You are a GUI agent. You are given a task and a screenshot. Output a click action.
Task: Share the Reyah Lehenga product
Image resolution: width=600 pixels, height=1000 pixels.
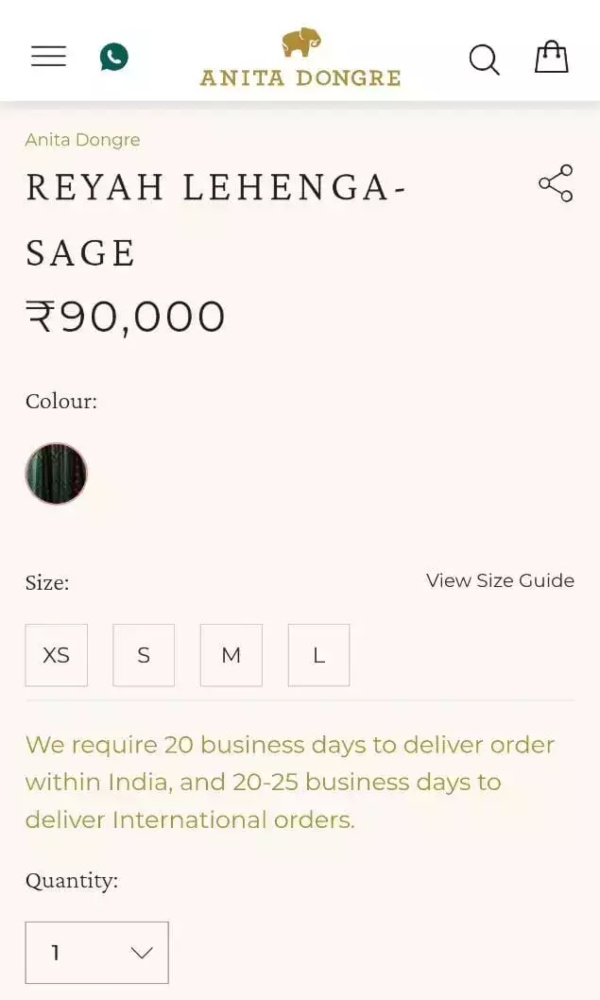click(x=555, y=184)
